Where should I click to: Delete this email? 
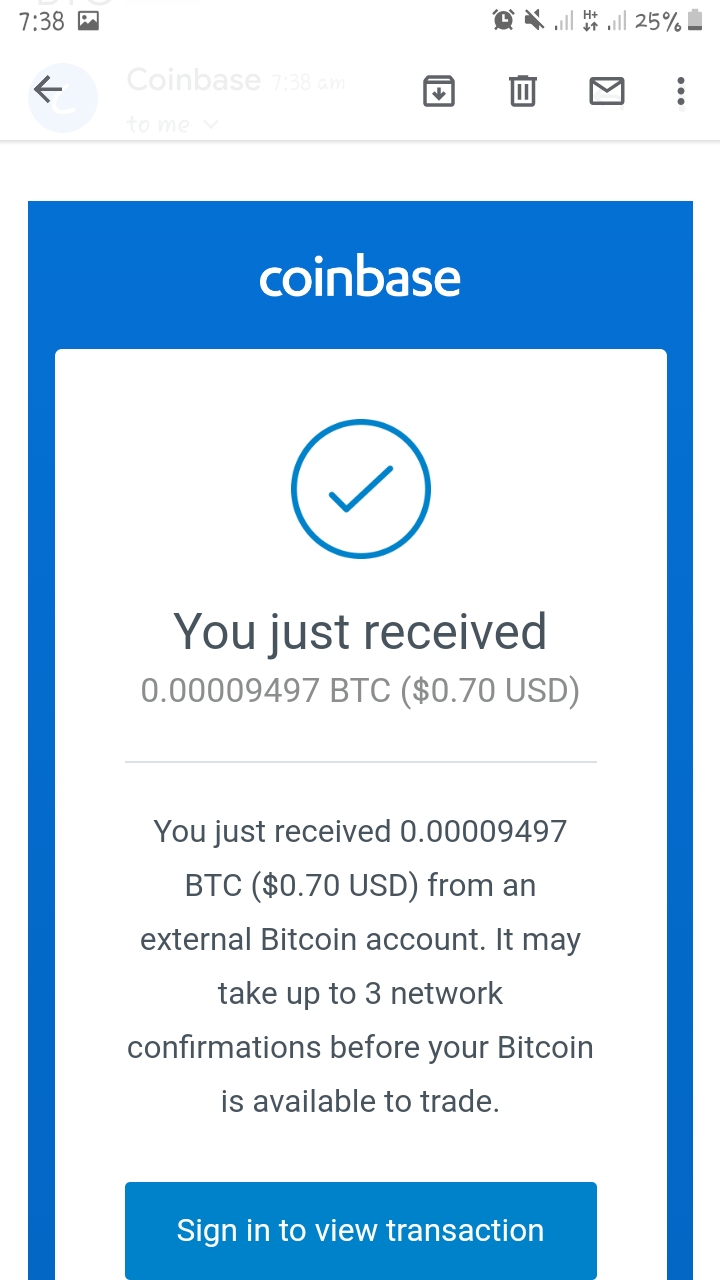[522, 92]
